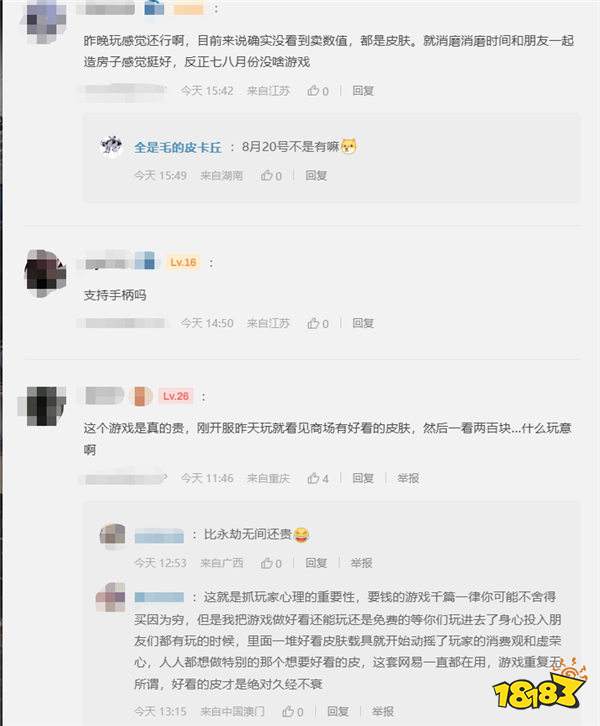Report the 11:46 comment from 重庆
This screenshot has height=726, width=600.
(408, 478)
